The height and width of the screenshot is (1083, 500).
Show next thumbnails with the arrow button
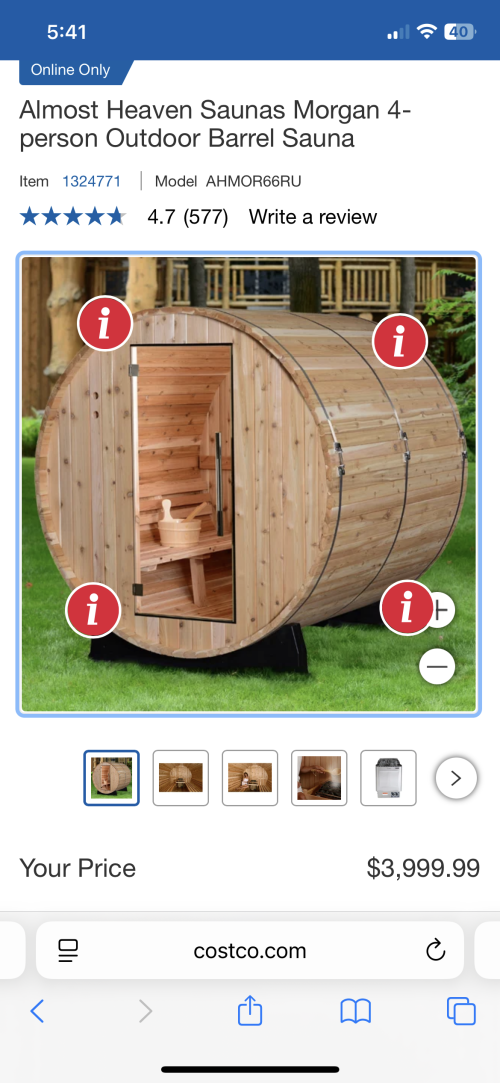tap(456, 778)
